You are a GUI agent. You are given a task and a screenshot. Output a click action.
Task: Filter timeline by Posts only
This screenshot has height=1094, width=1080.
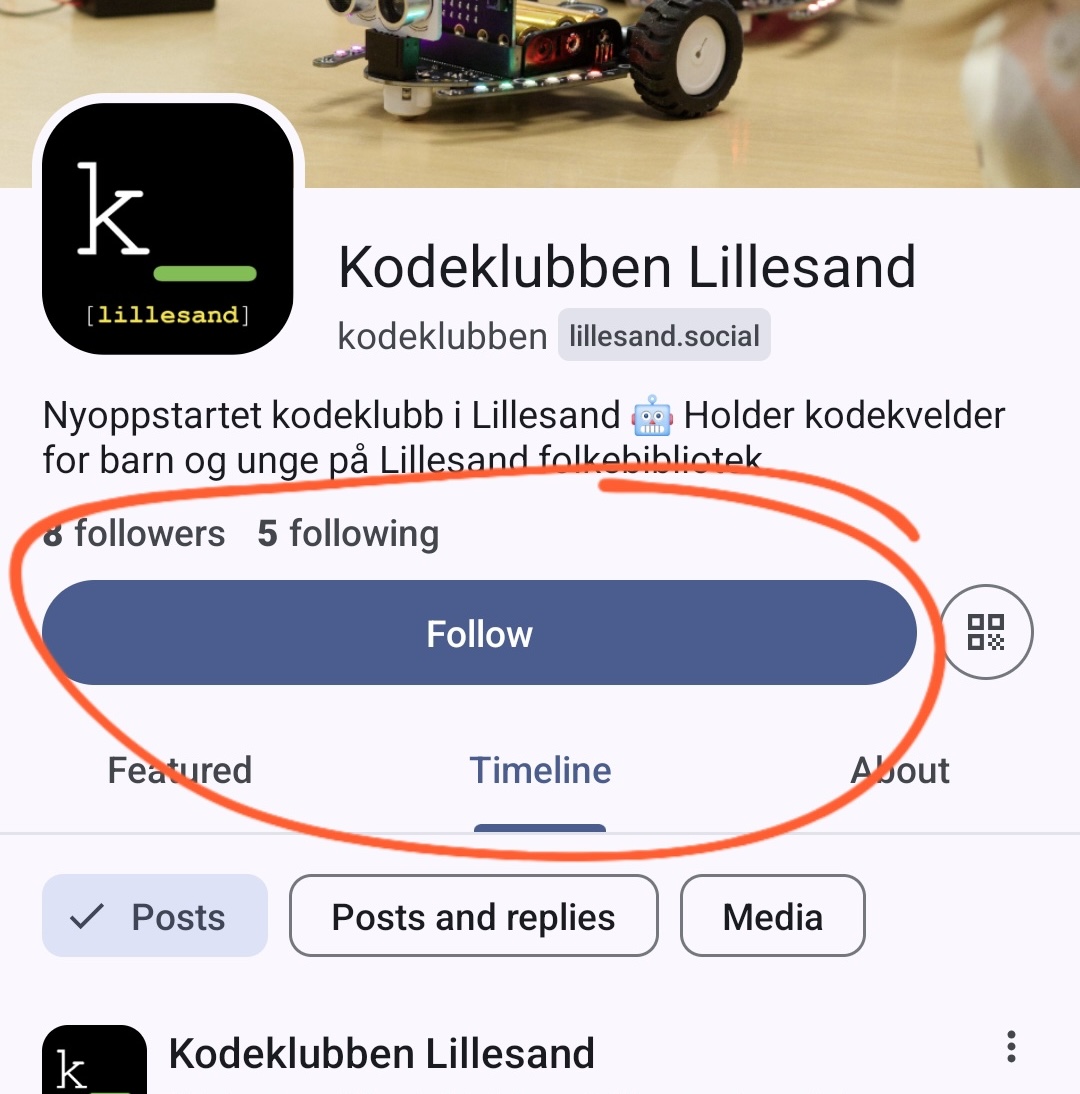[155, 916]
